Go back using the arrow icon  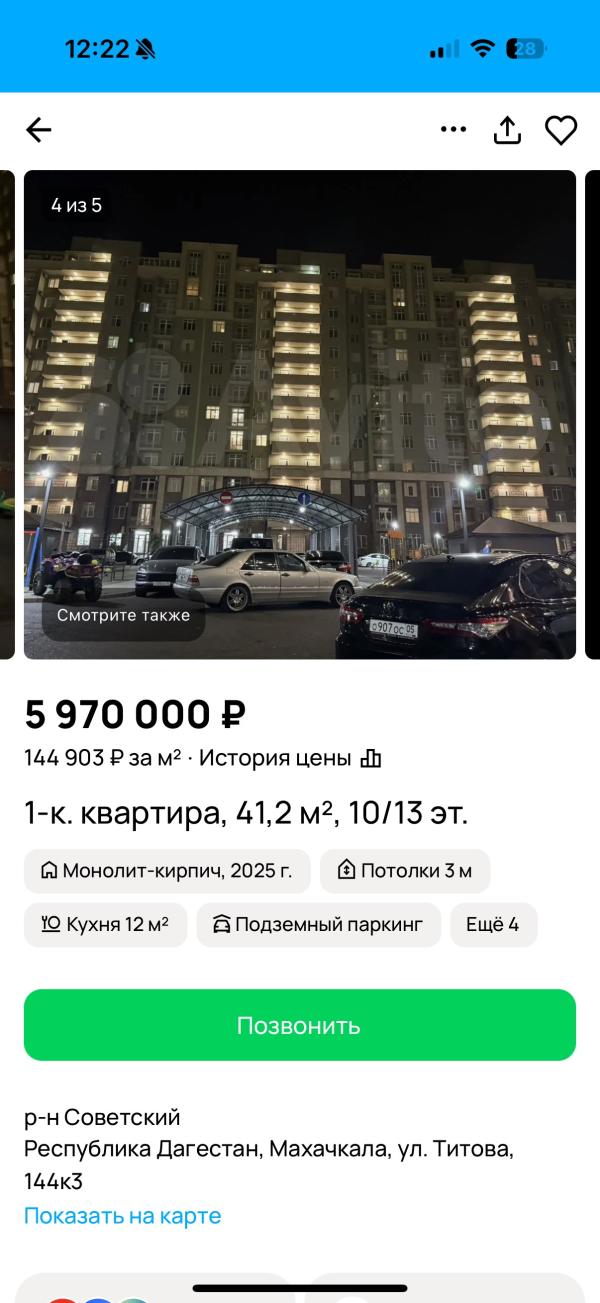tap(39, 130)
